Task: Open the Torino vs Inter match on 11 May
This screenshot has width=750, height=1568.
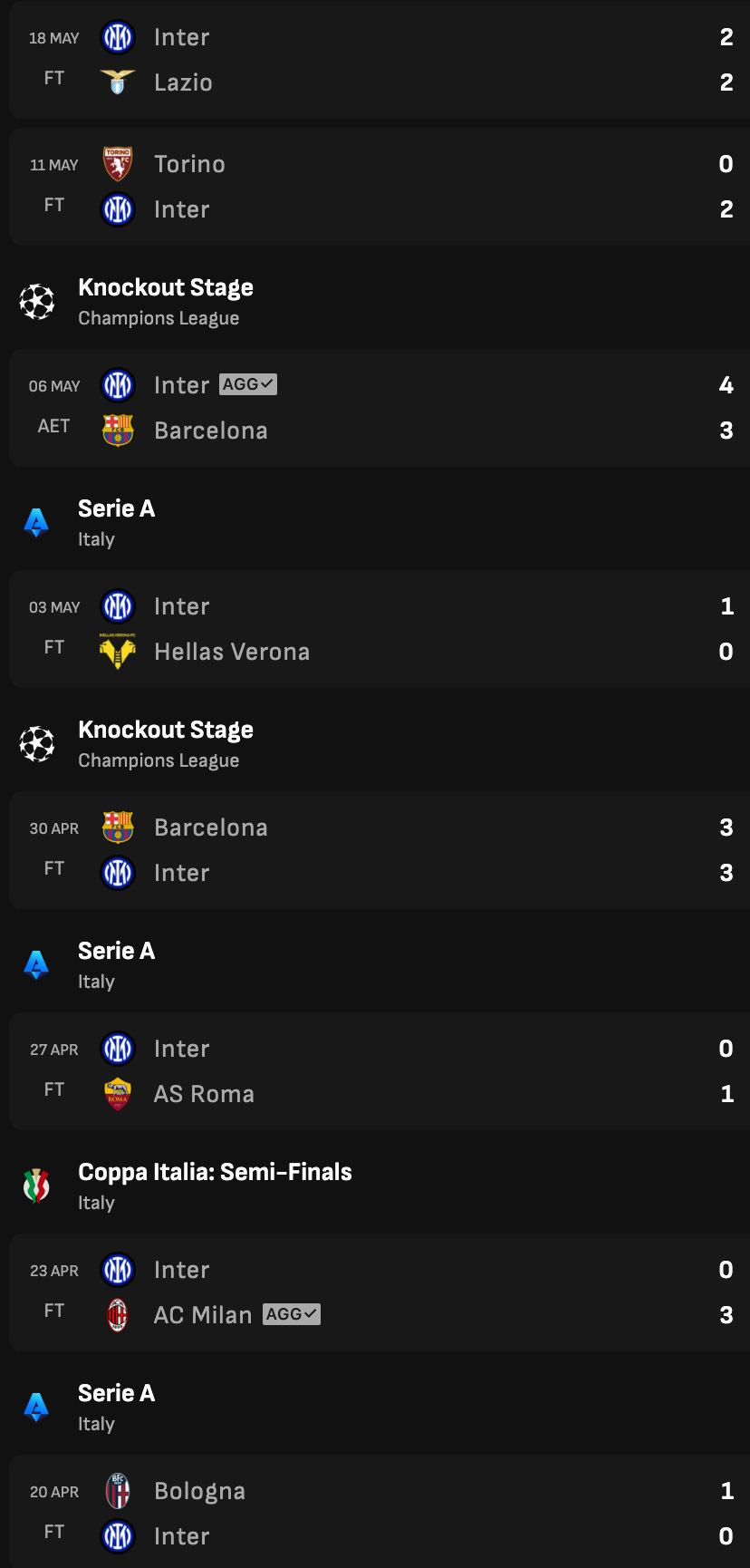Action: point(380,187)
